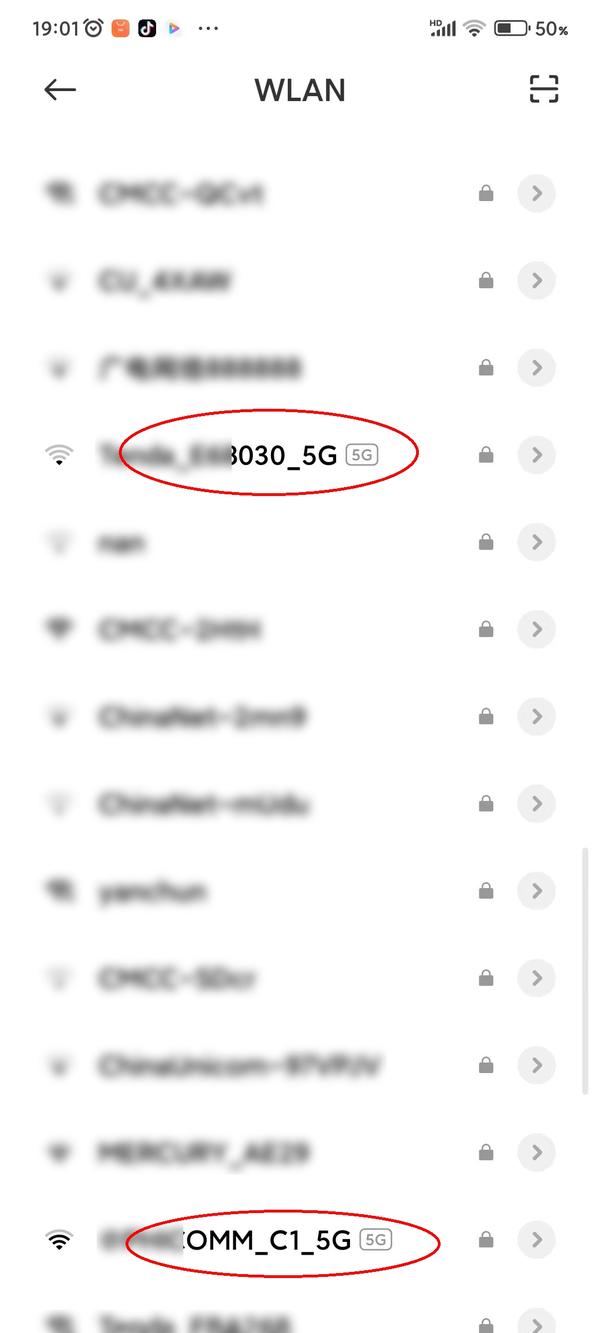Image resolution: width=600 pixels, height=1333 pixels.
Task: Select the network named nan
Action: click(123, 543)
